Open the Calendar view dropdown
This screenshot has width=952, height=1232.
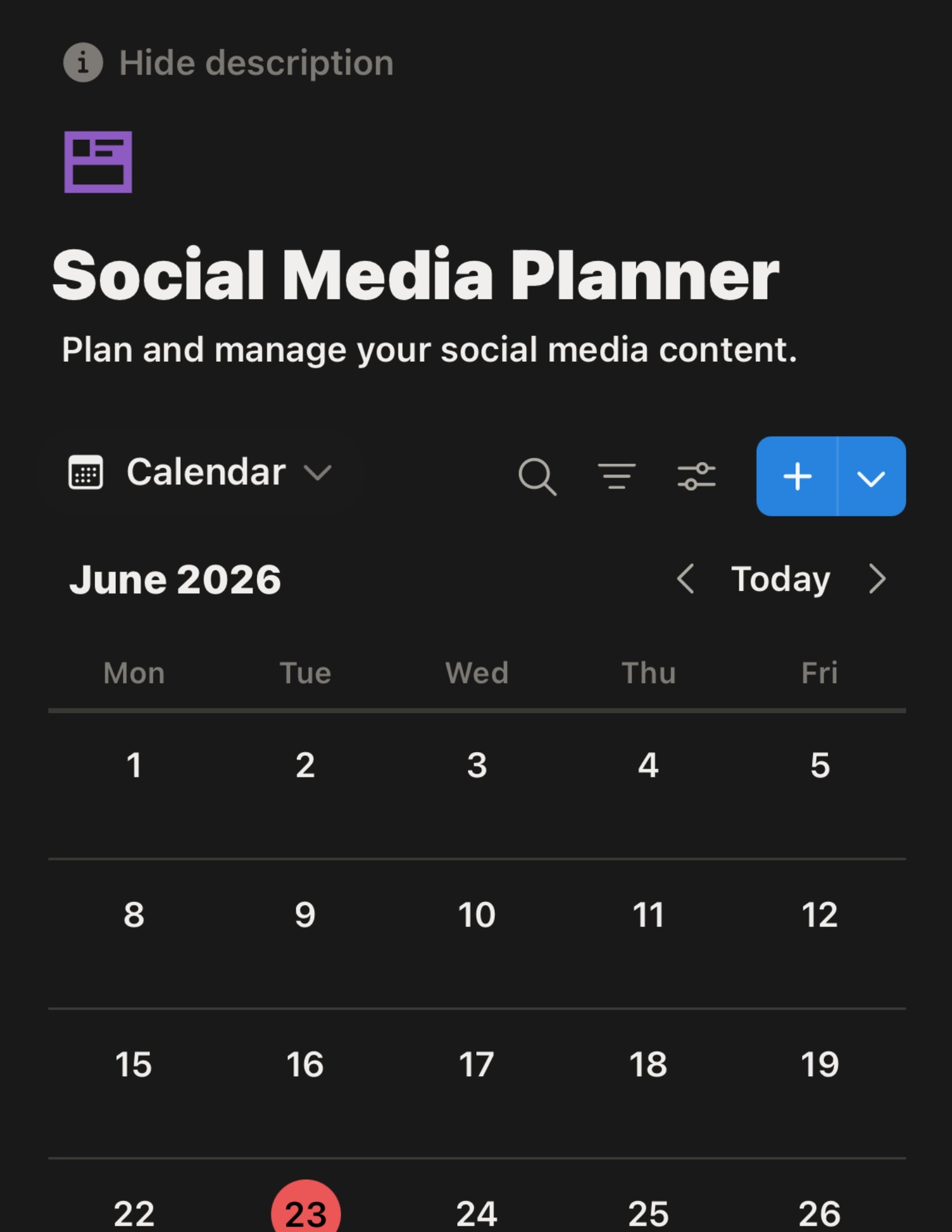(x=200, y=472)
